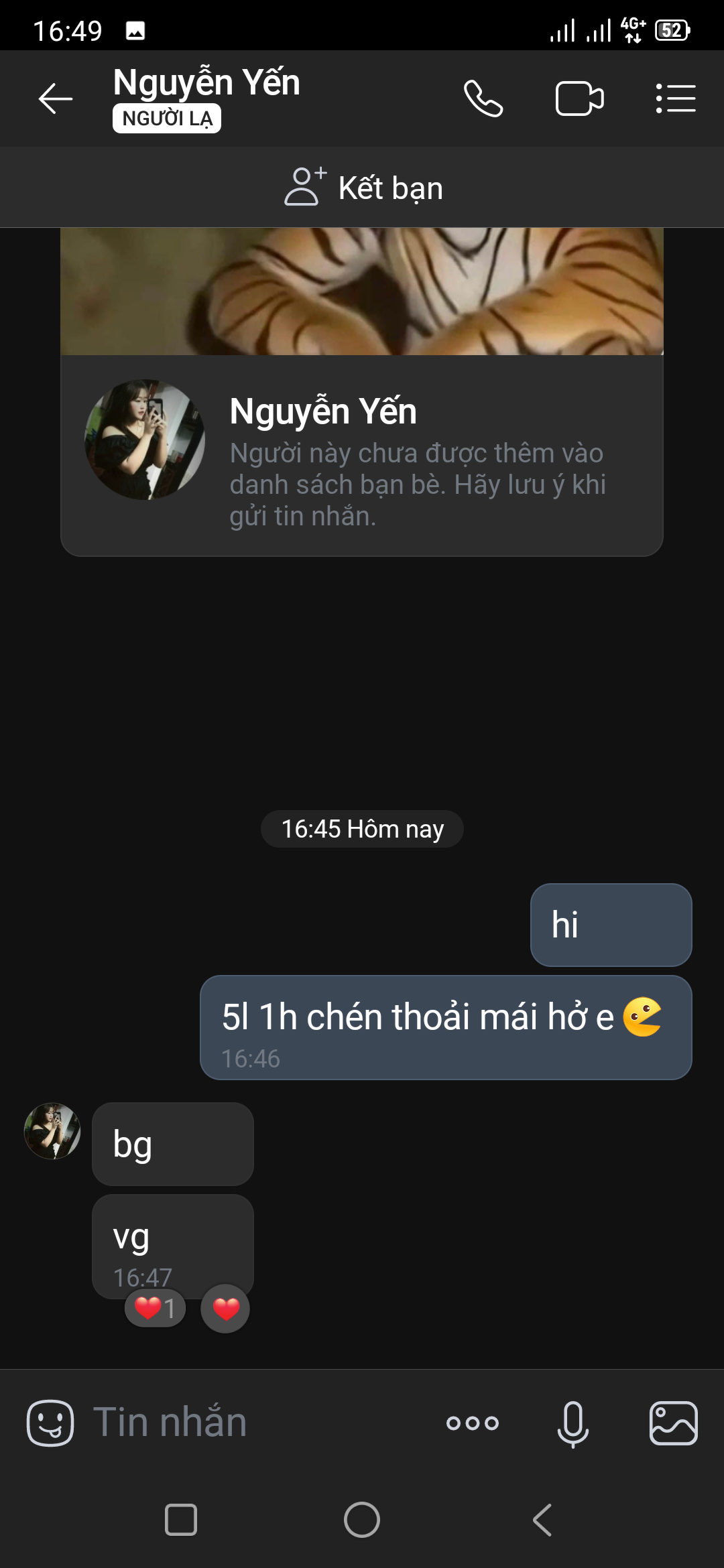Open the photo gallery picker
The image size is (724, 1568).
673,1423
